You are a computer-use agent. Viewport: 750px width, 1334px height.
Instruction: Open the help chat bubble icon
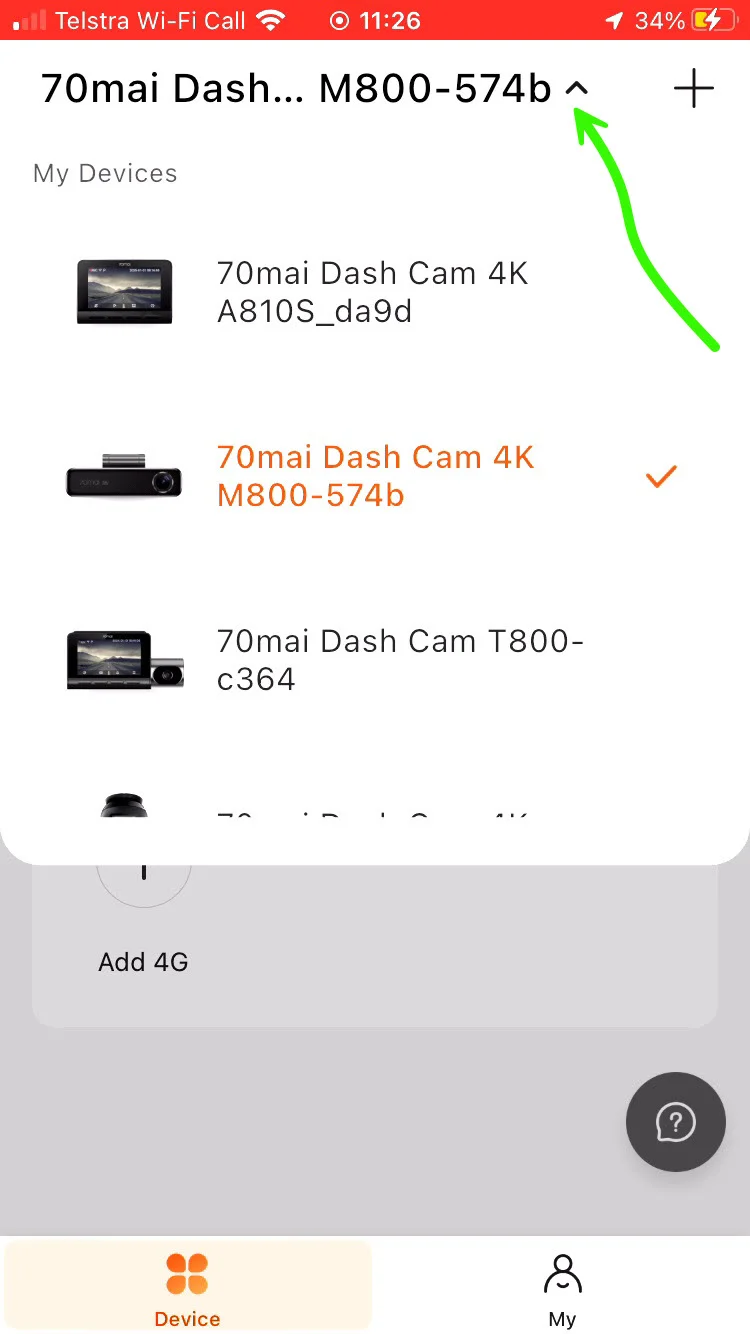point(675,1122)
